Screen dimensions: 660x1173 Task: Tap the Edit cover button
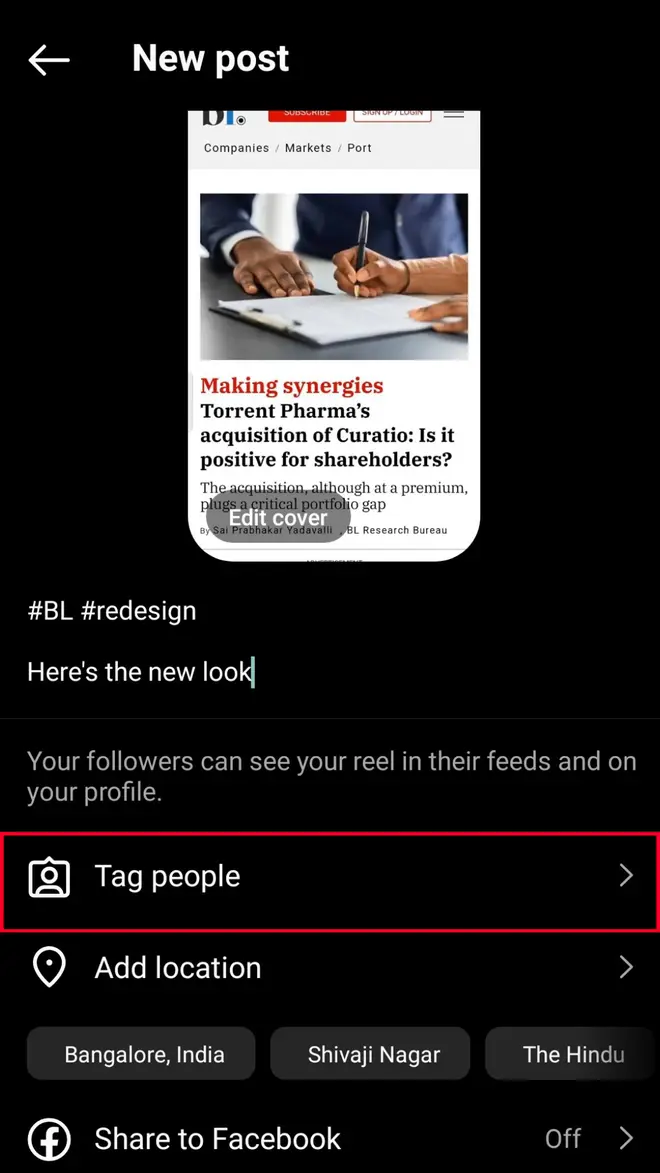(x=278, y=518)
